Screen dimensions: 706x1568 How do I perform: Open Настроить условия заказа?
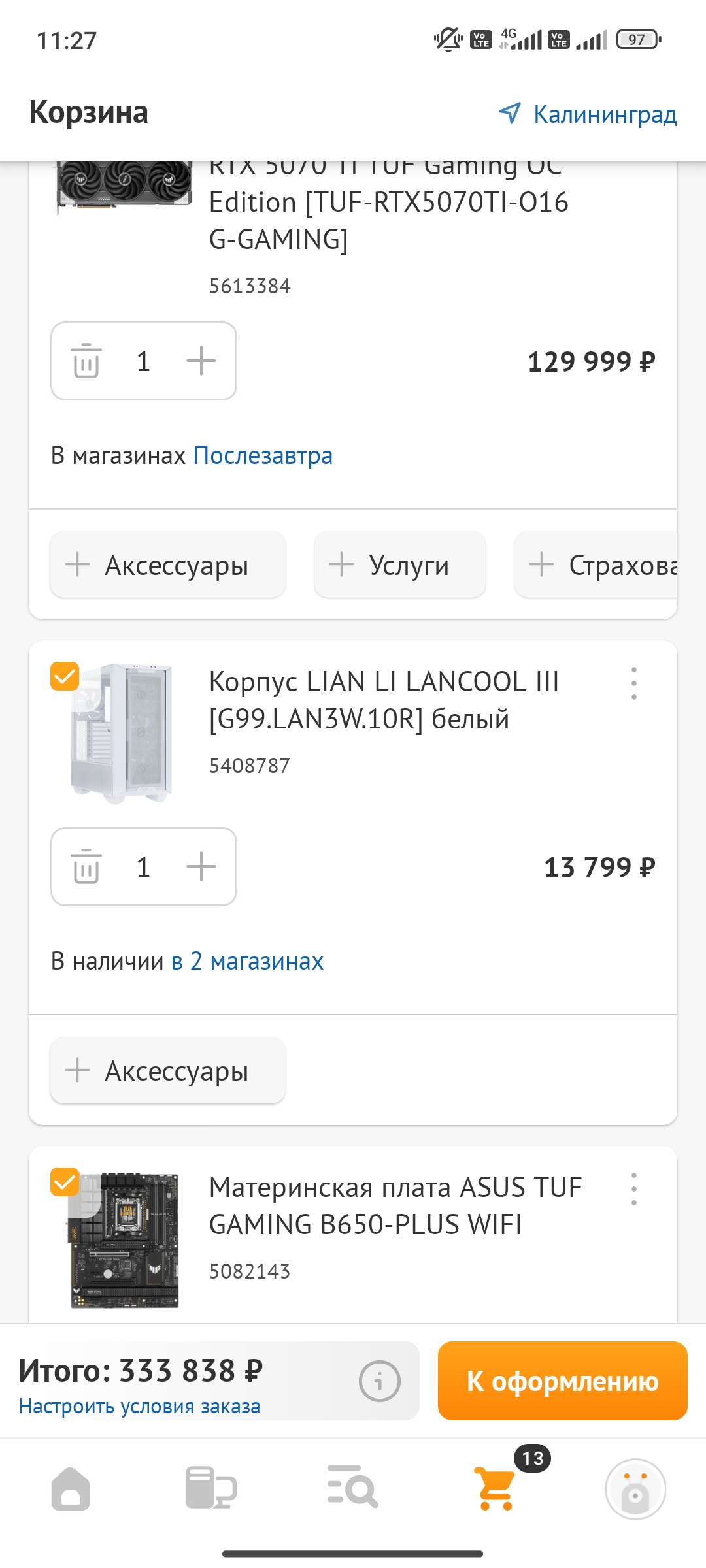139,1406
